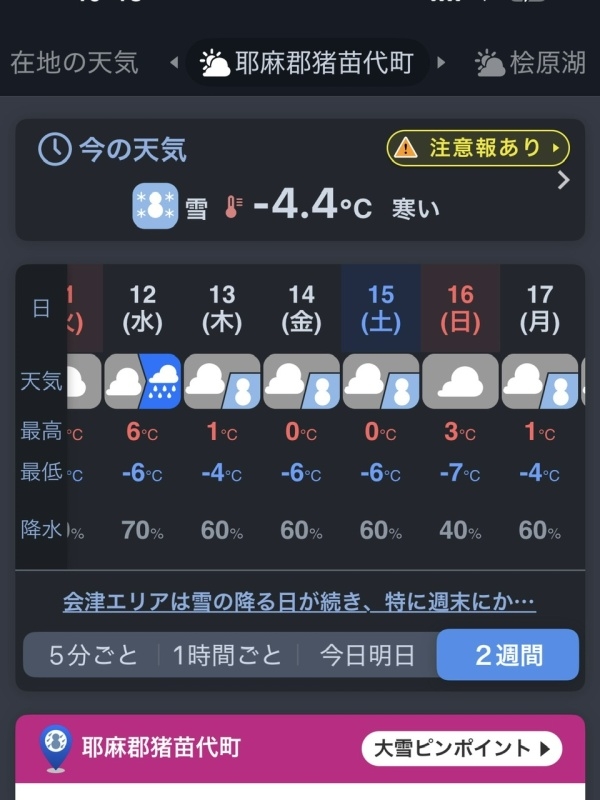The image size is (600, 800).
Task: Expand current weather details with the chevron
Action: coord(563,180)
